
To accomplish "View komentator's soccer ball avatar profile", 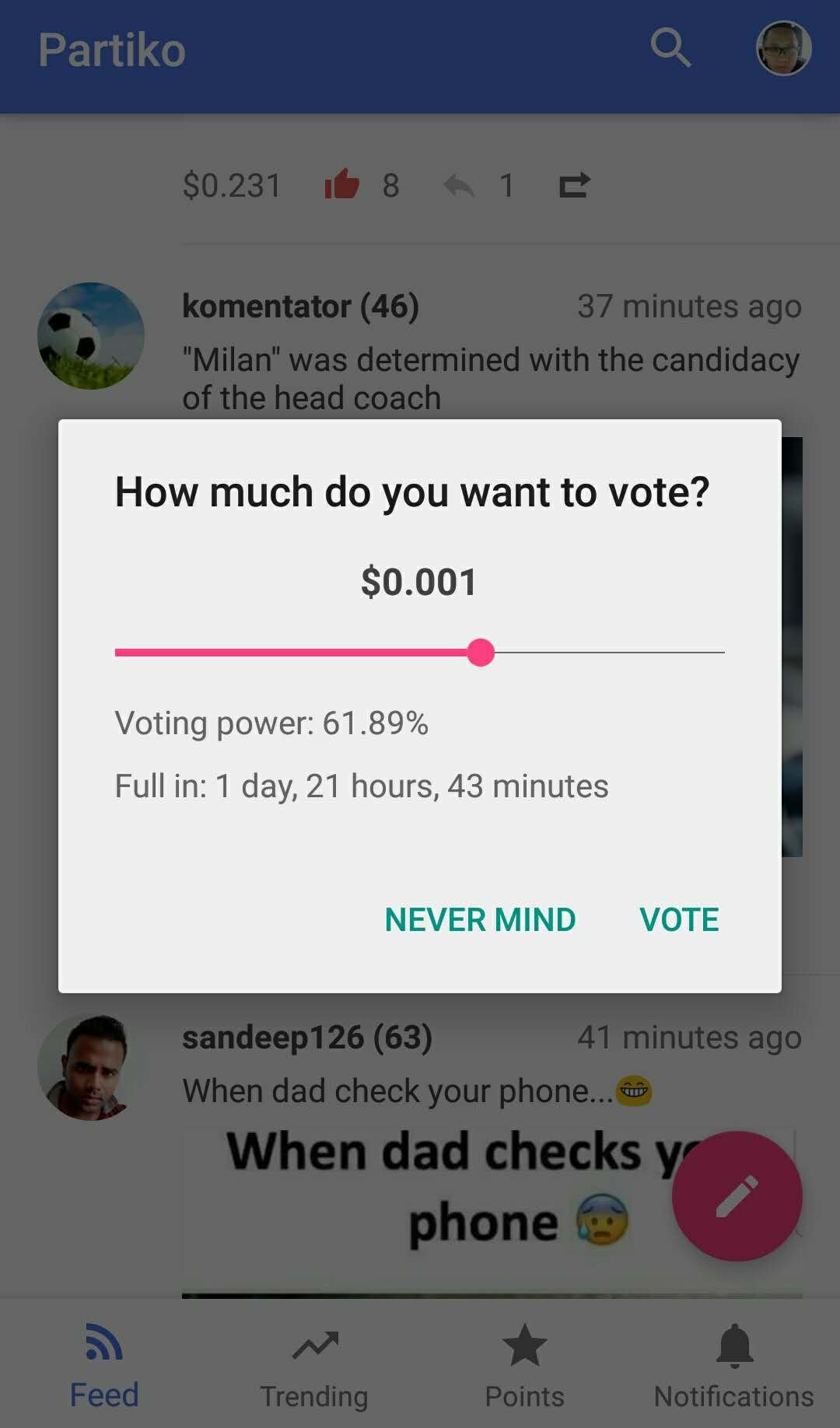I will point(91,336).
